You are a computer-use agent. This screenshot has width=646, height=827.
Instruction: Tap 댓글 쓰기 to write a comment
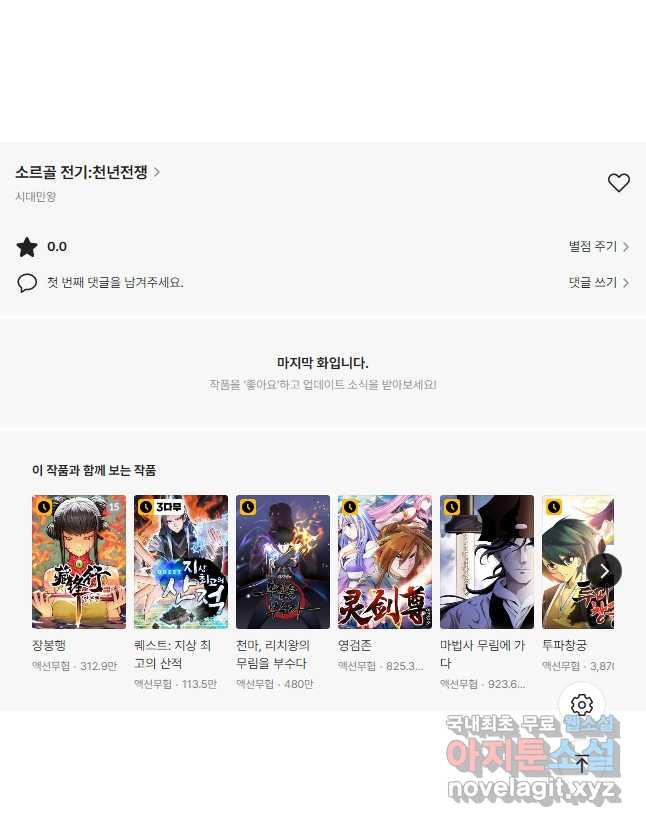[598, 283]
